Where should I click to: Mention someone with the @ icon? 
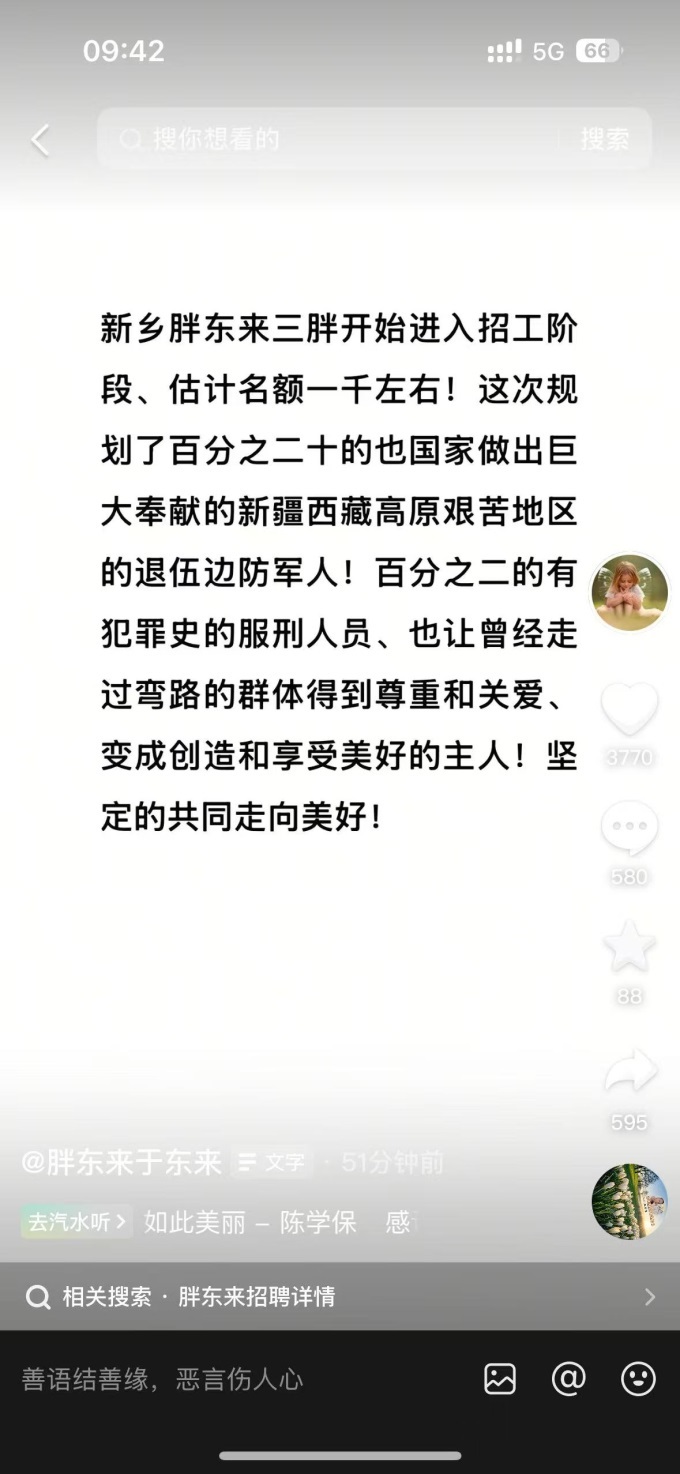568,1380
